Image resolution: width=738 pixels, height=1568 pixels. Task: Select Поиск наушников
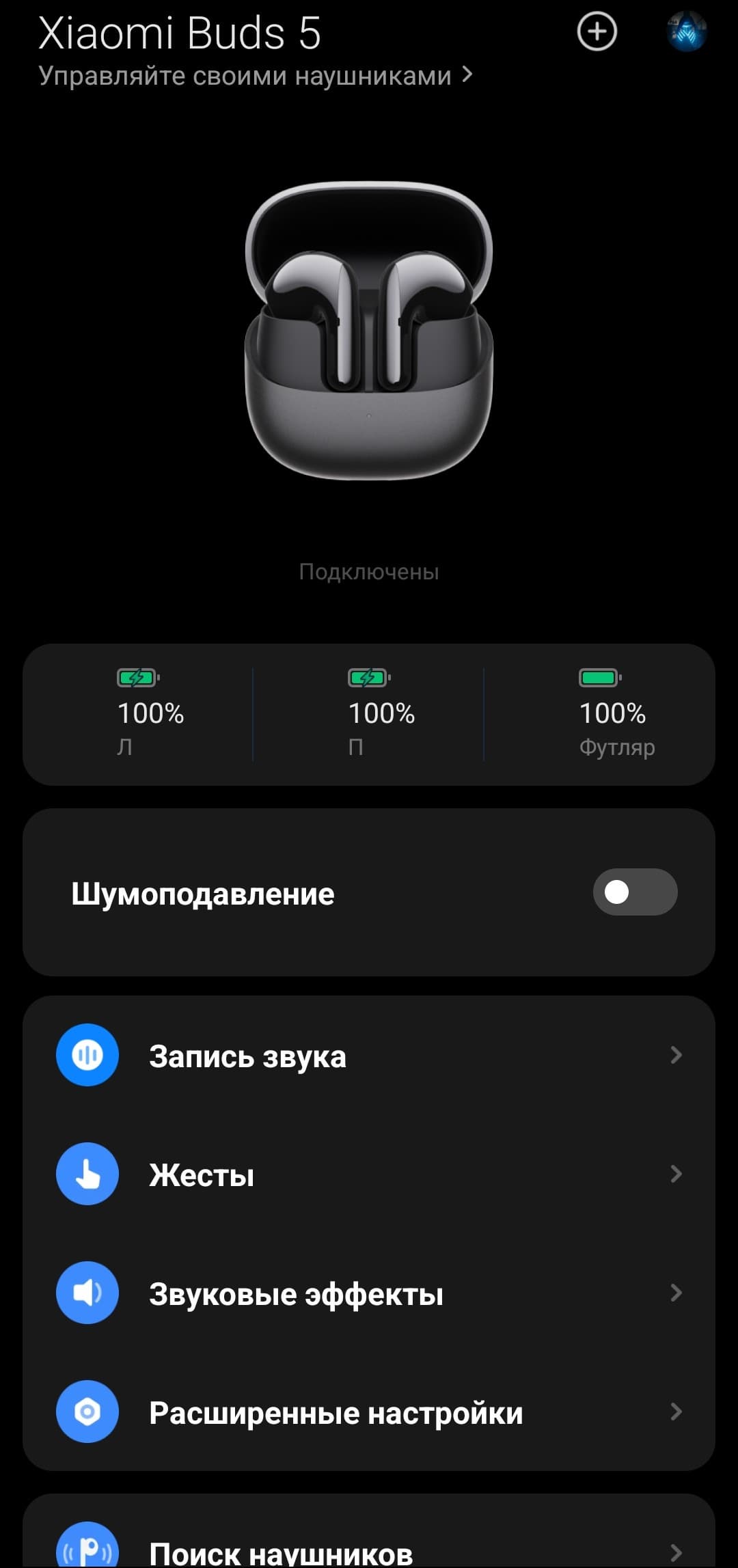[x=369, y=1550]
